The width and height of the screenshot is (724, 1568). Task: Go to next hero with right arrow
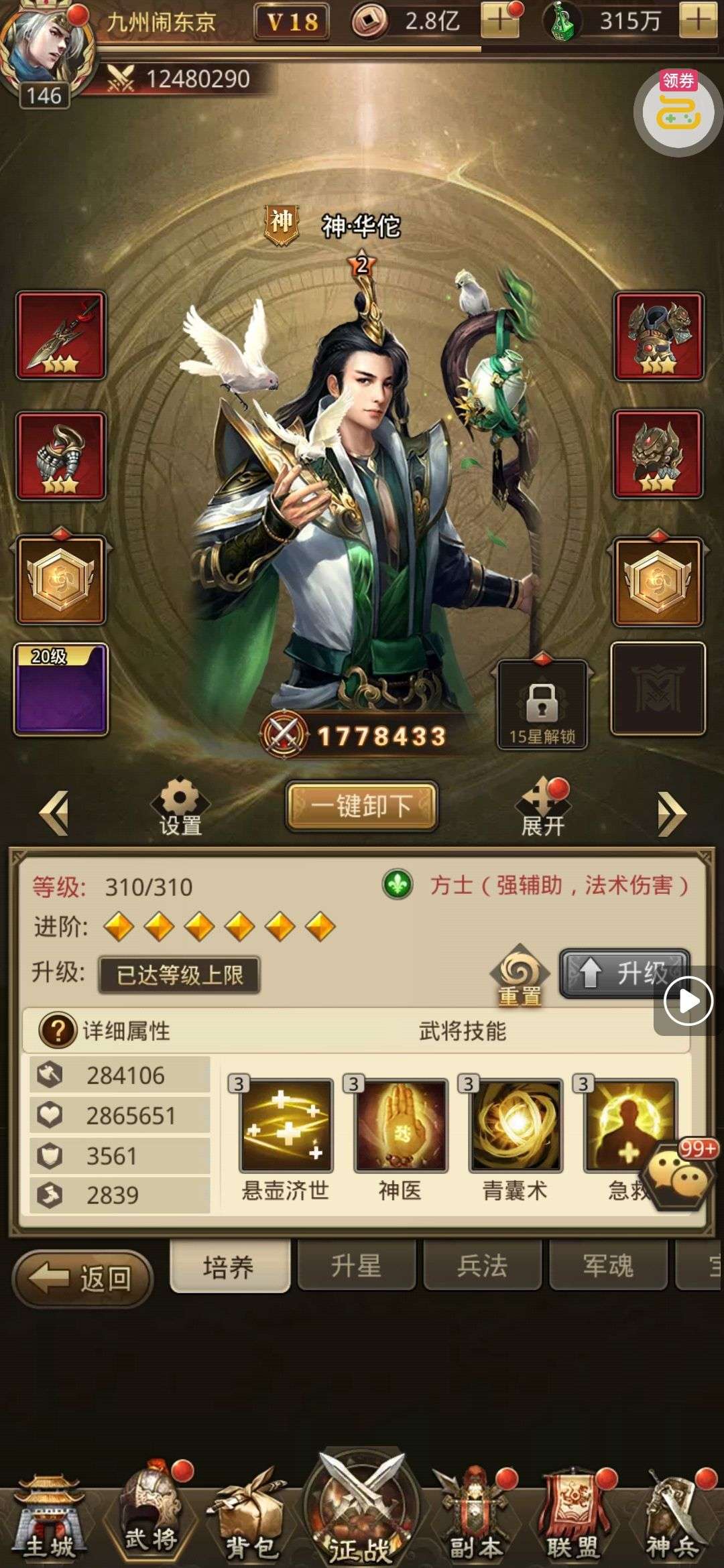(x=670, y=814)
